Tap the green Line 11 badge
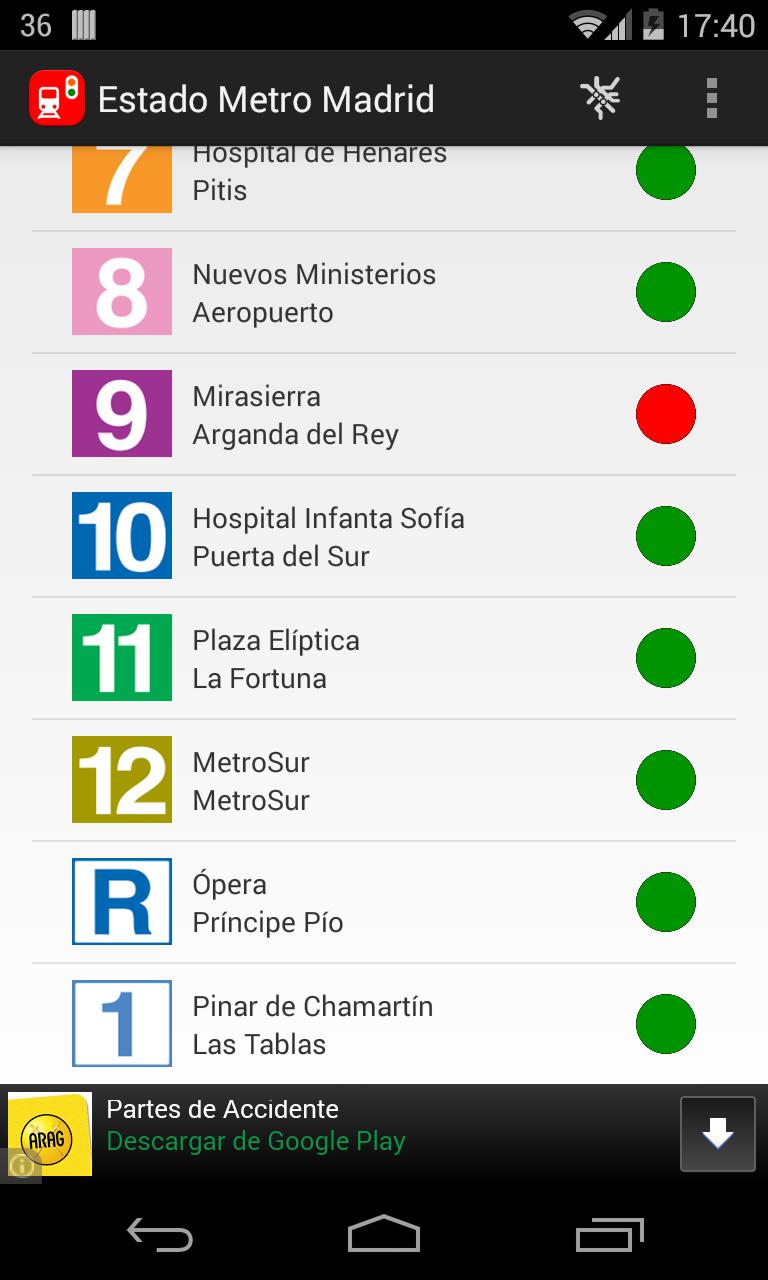The image size is (768, 1280). (x=121, y=658)
